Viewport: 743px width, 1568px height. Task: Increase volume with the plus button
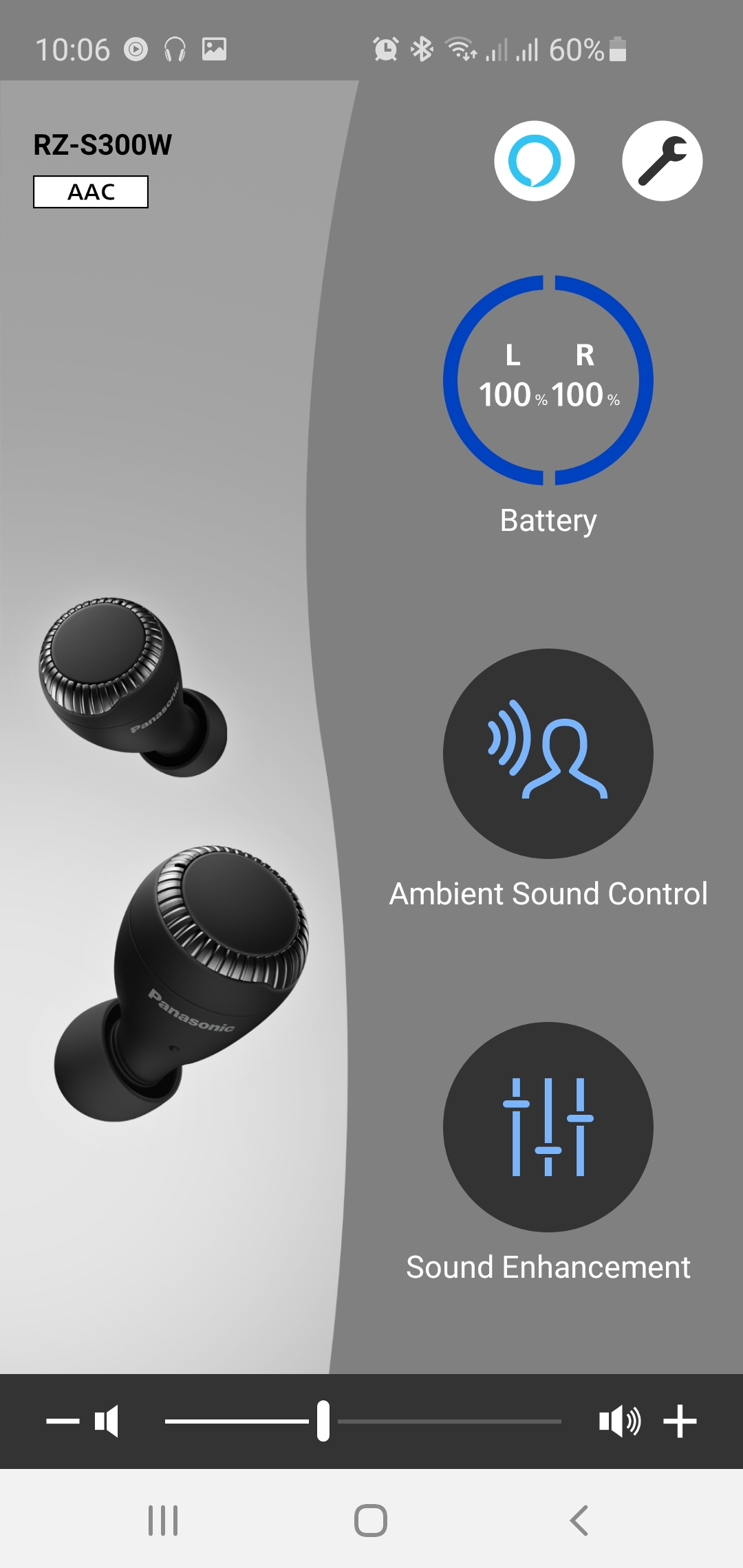point(680,1421)
